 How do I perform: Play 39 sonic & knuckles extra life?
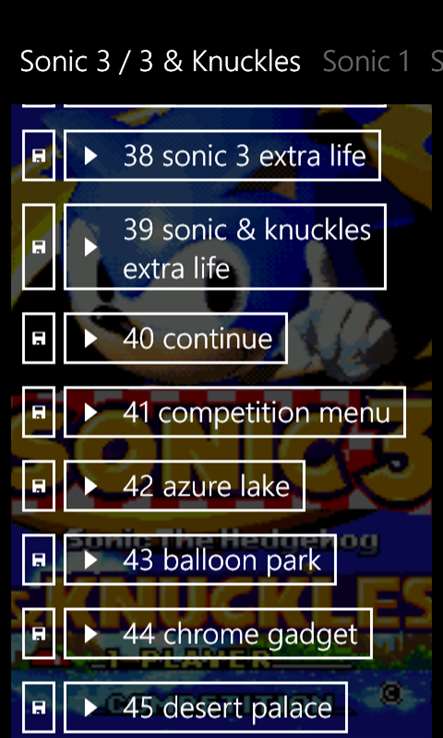(x=225, y=247)
